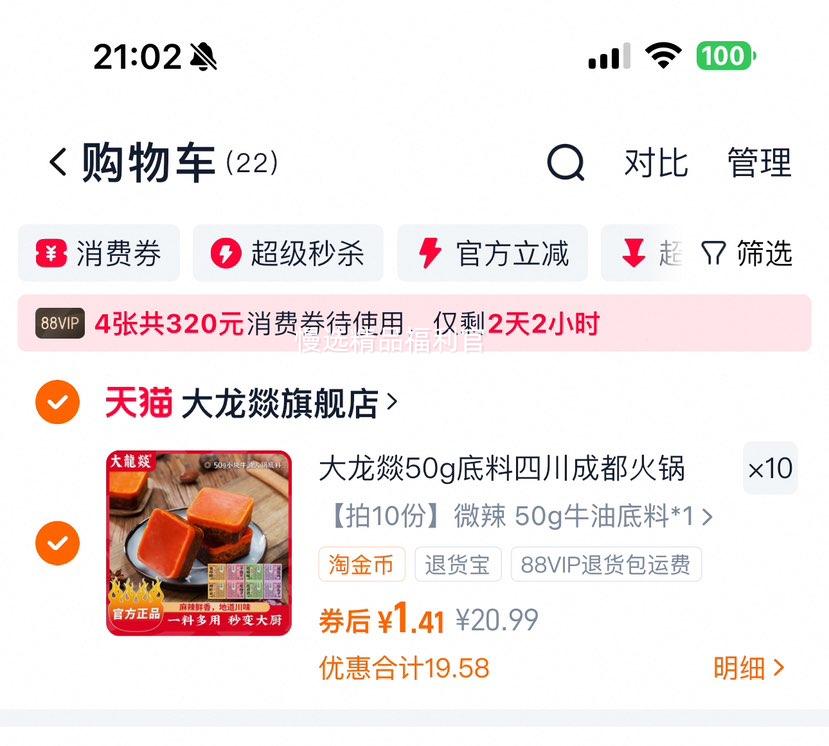Image resolution: width=829 pixels, height=746 pixels.
Task: Go back from the shopping cart
Action: pos(58,162)
